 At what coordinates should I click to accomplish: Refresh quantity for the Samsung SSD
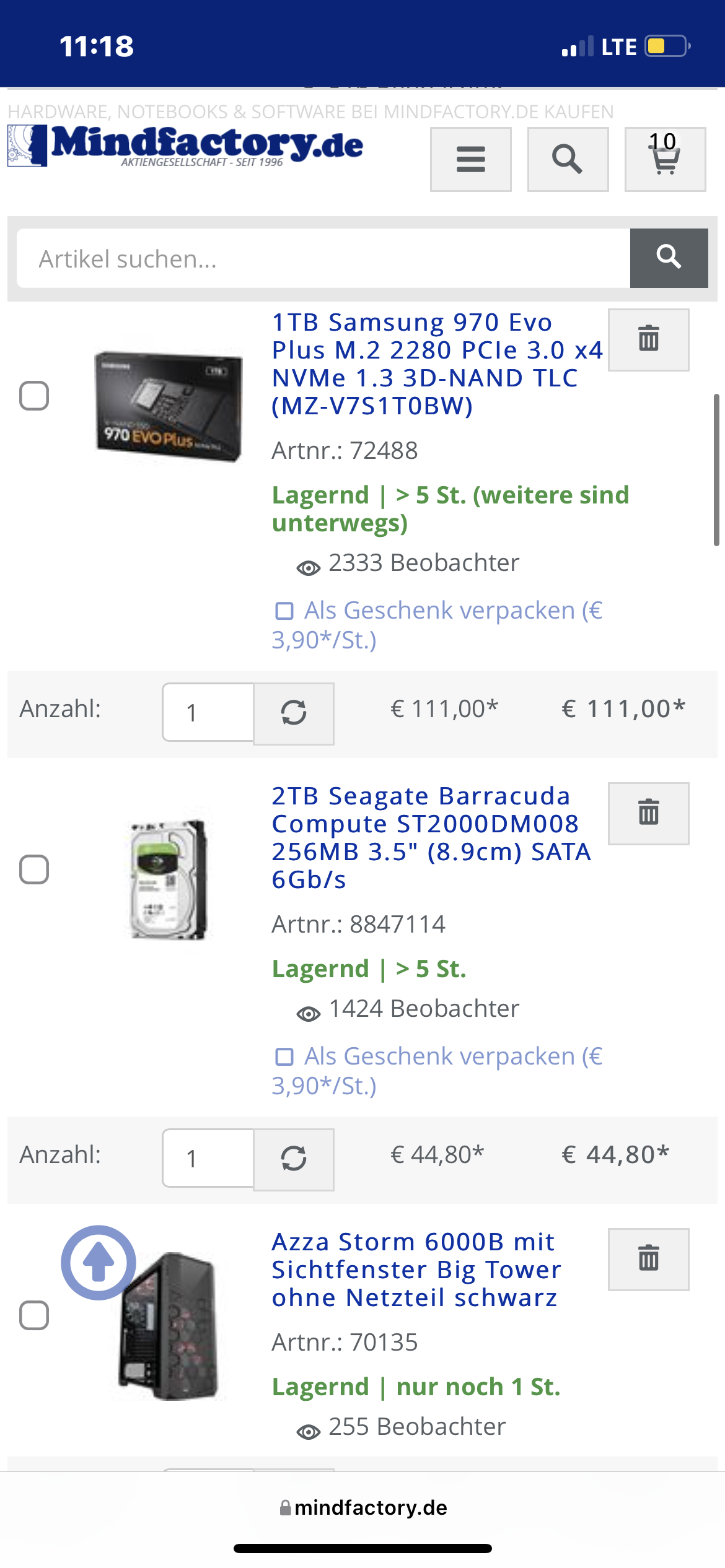tap(294, 713)
